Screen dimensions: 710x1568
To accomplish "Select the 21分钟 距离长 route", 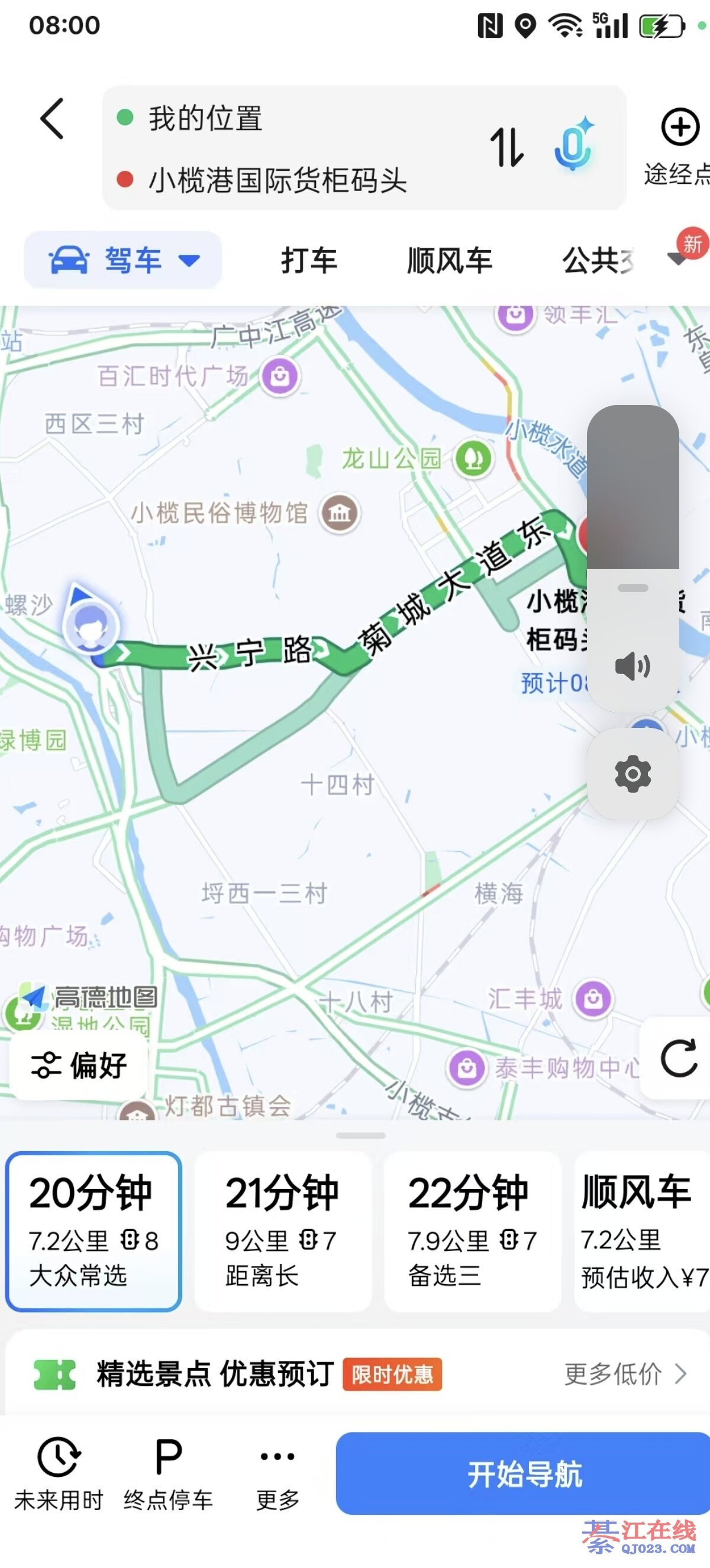I will (283, 1231).
